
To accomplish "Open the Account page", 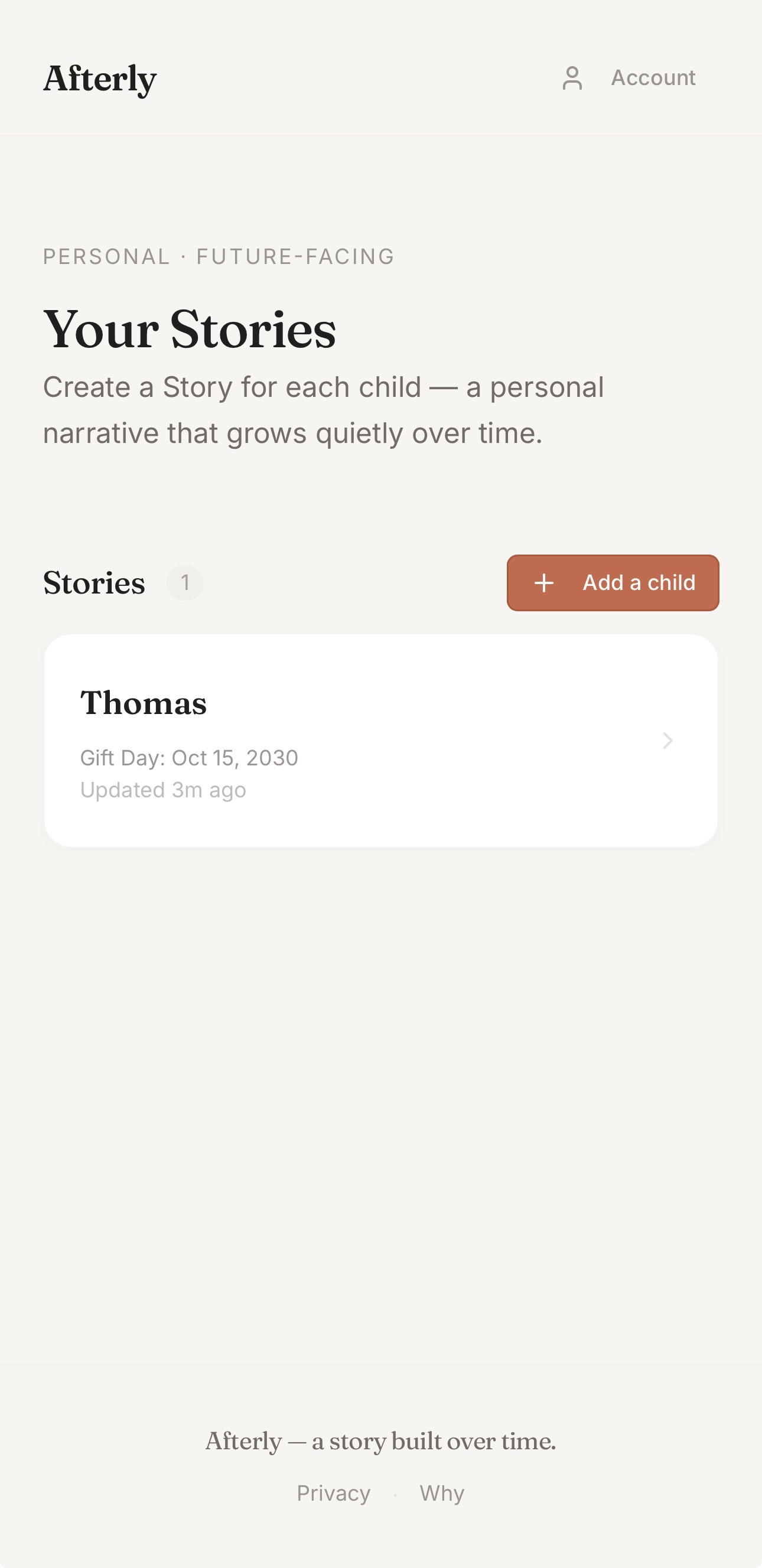I will coord(629,78).
